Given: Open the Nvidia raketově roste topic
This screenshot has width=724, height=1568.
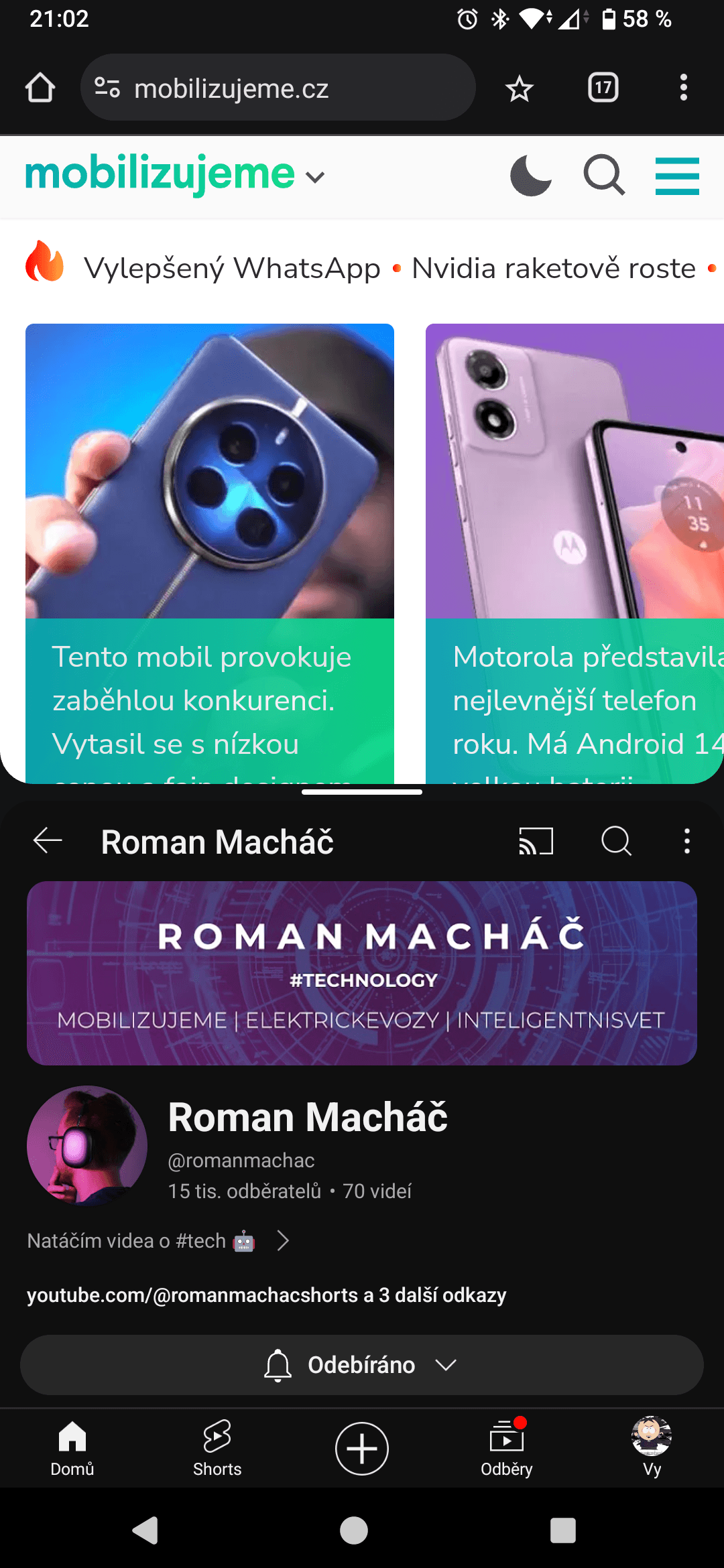Looking at the screenshot, I should click(554, 269).
